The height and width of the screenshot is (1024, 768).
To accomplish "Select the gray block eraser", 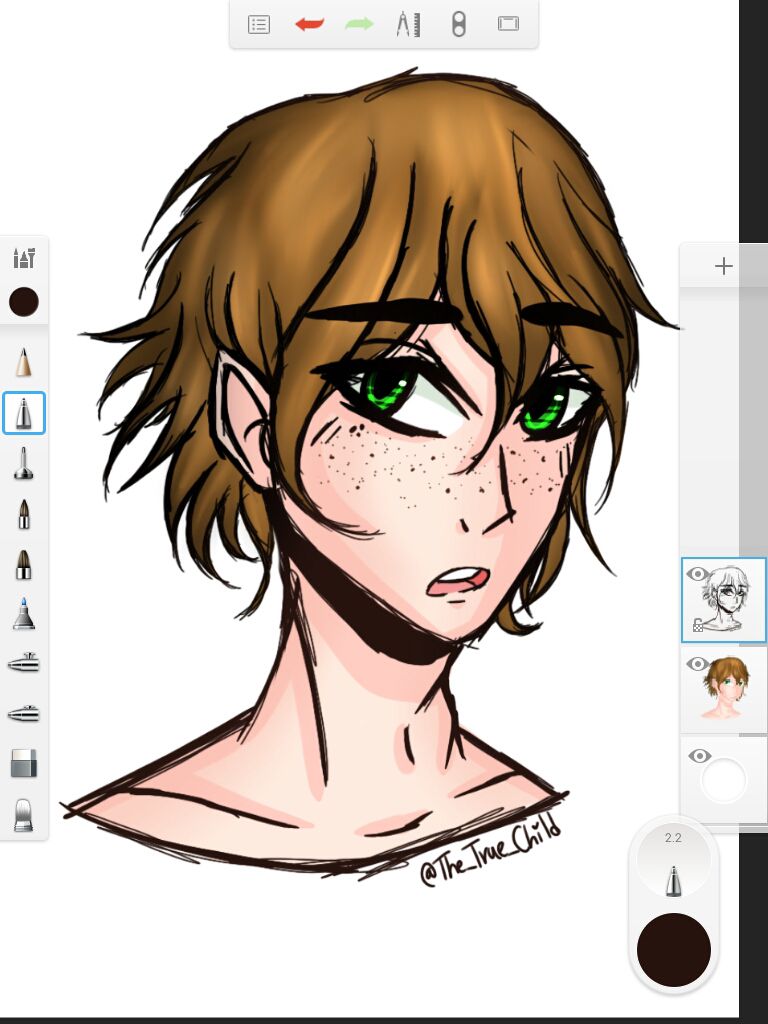I will [24, 764].
